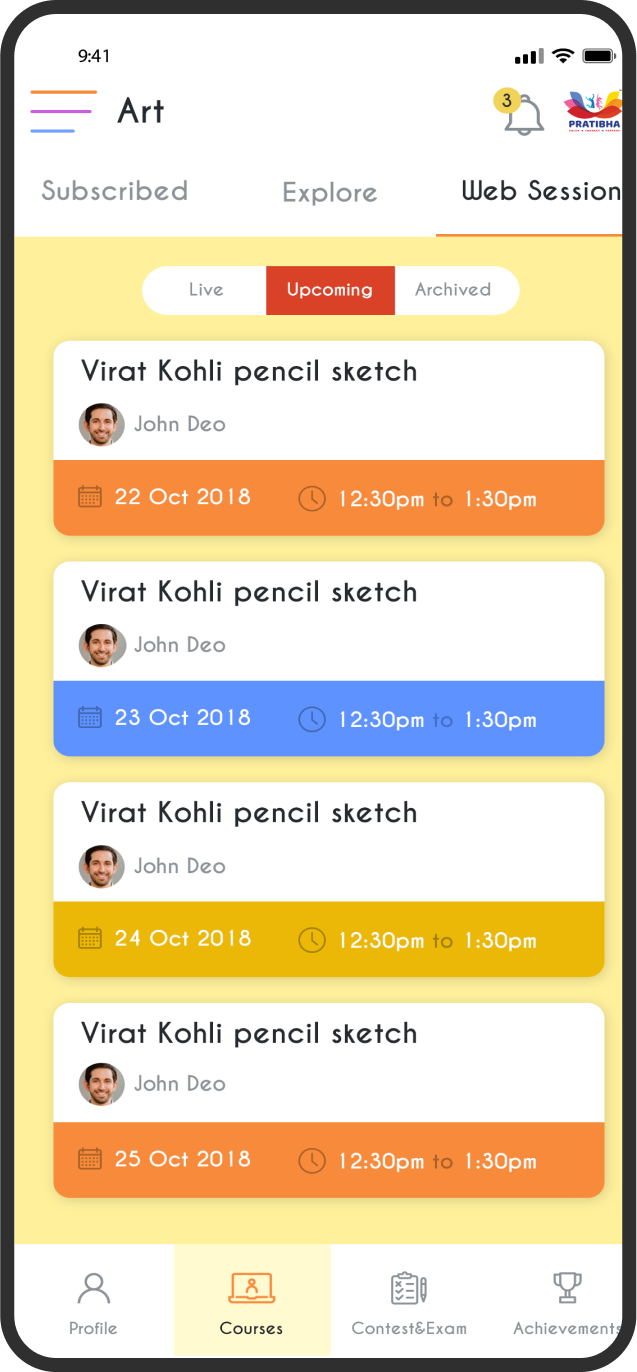Switch to the Achievements tab

click(566, 1301)
